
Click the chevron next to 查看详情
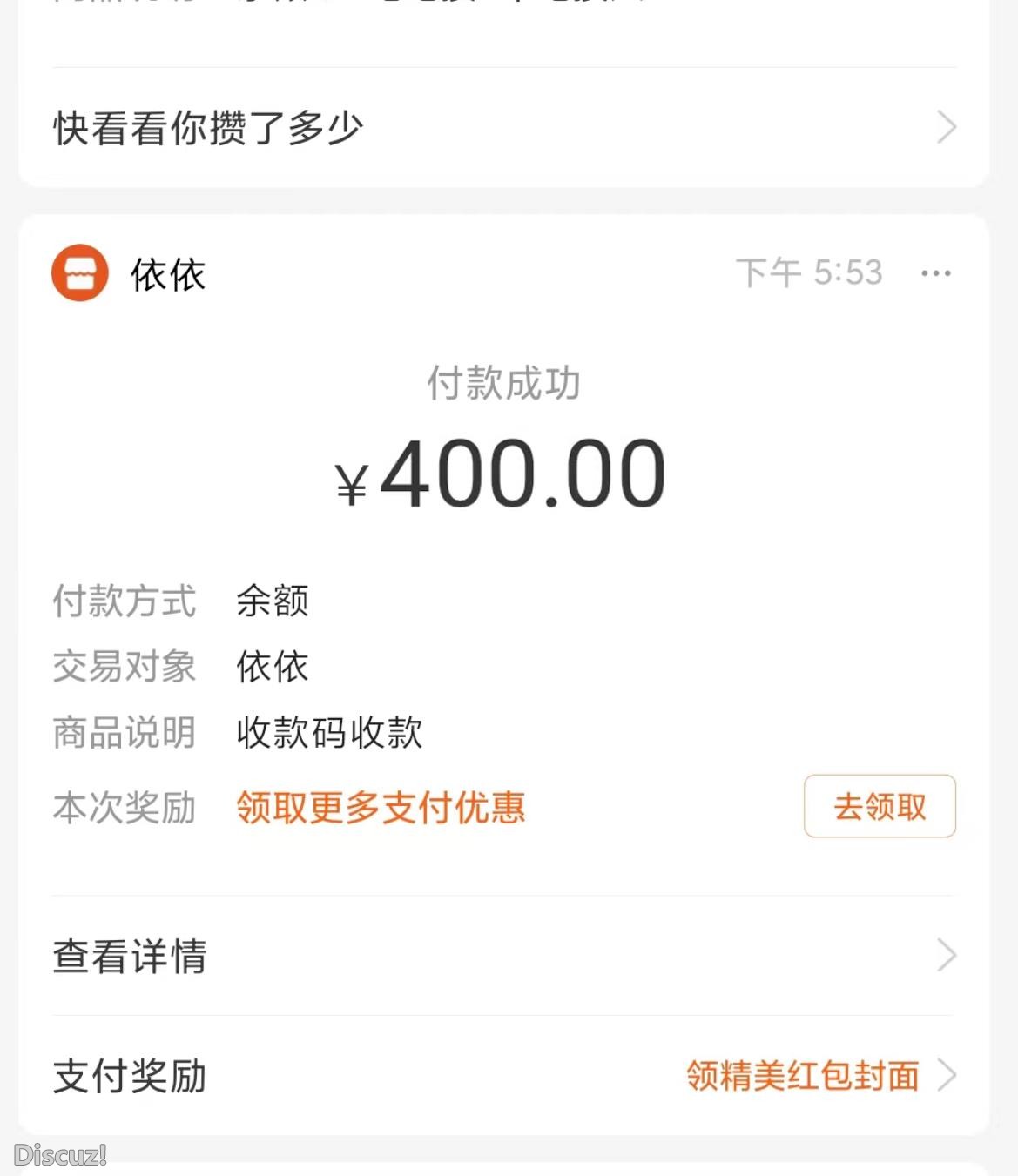pos(947,956)
